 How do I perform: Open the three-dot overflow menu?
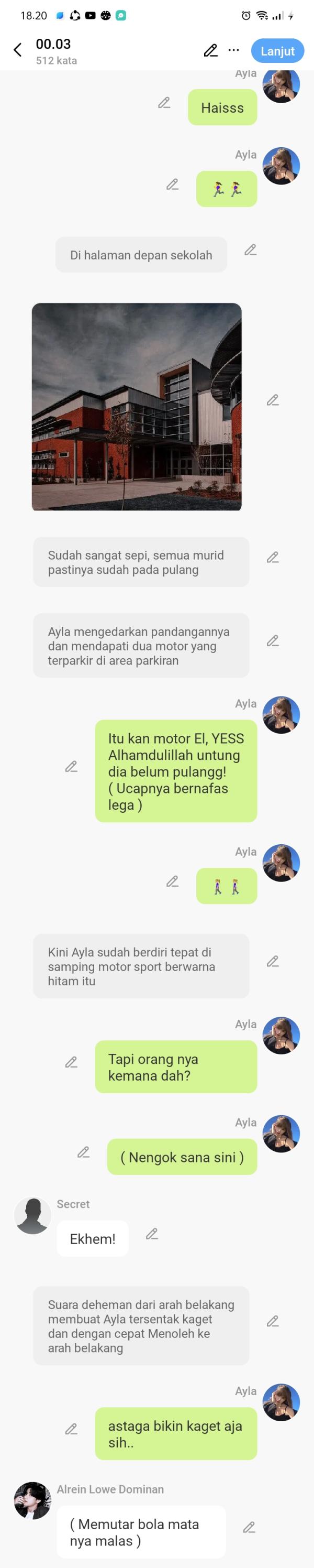click(x=234, y=50)
